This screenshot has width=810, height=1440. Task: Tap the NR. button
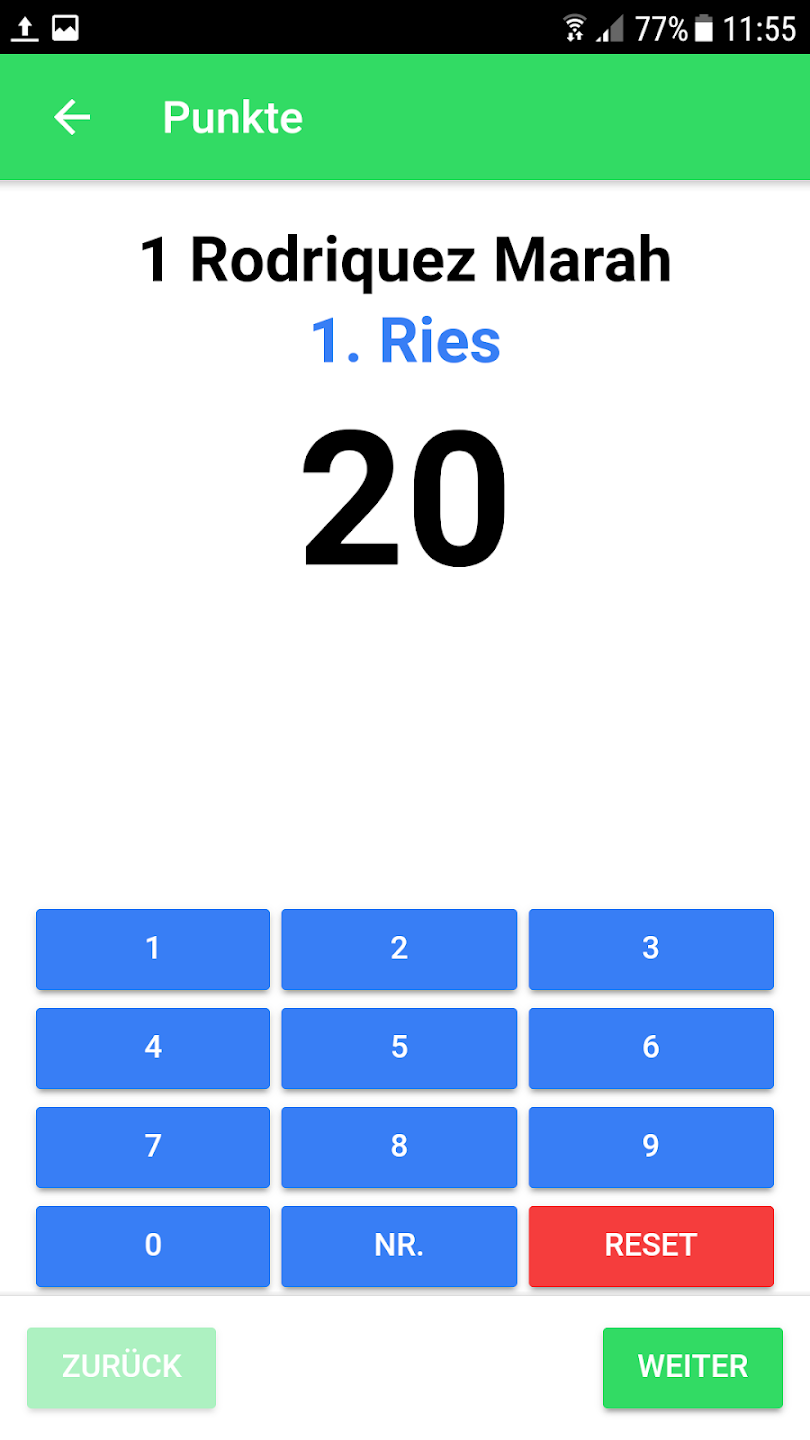(x=399, y=1246)
